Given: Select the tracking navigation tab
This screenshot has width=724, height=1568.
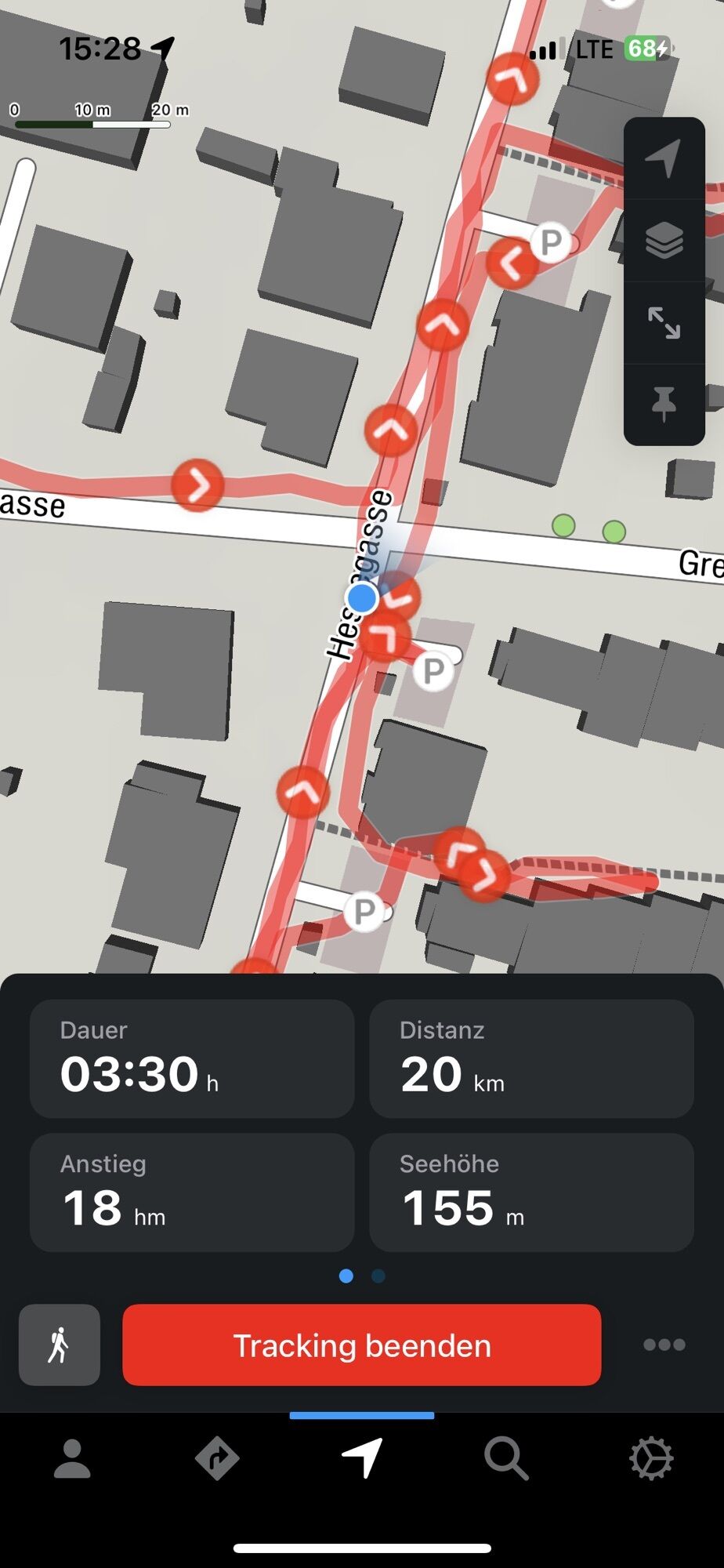Looking at the screenshot, I should pyautogui.click(x=362, y=1459).
